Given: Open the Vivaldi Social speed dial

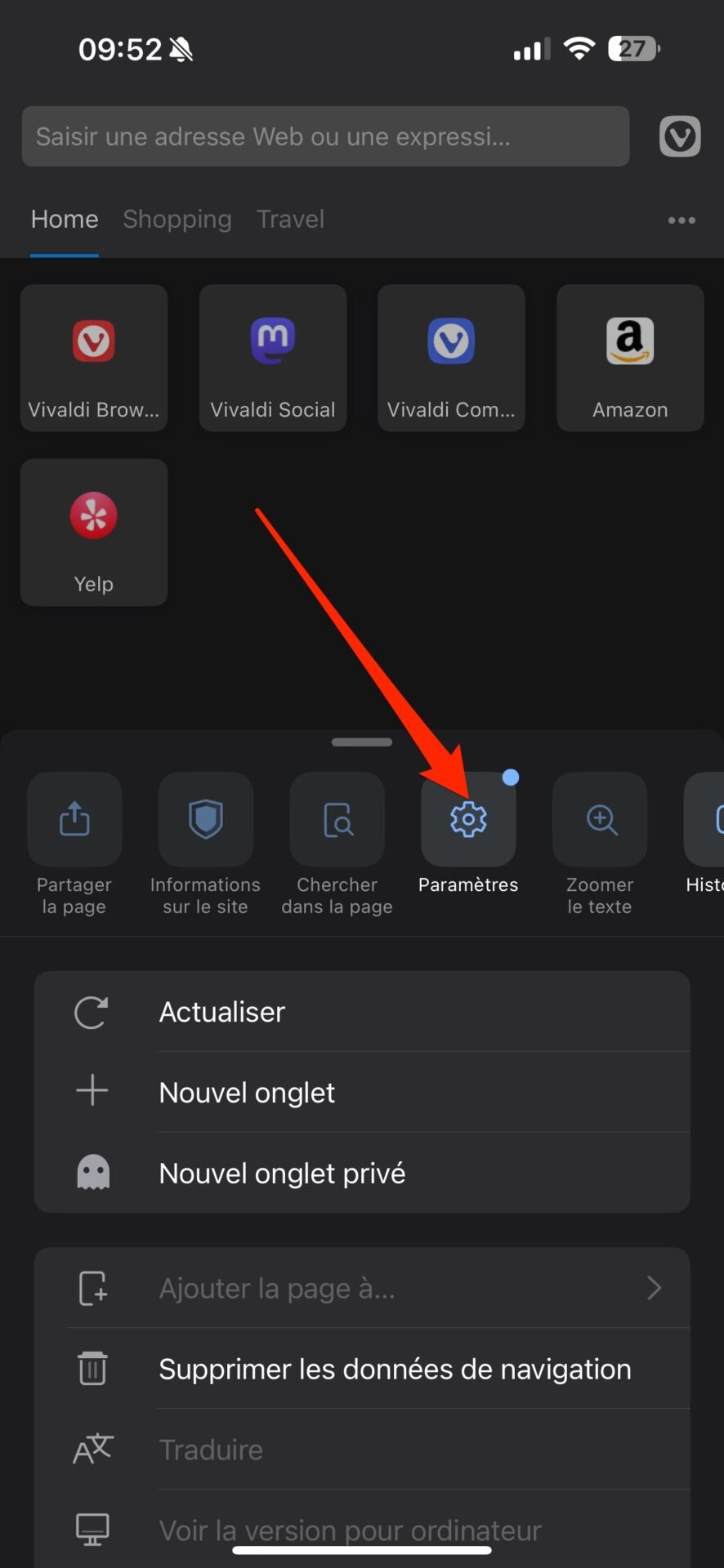Looking at the screenshot, I should (x=273, y=358).
